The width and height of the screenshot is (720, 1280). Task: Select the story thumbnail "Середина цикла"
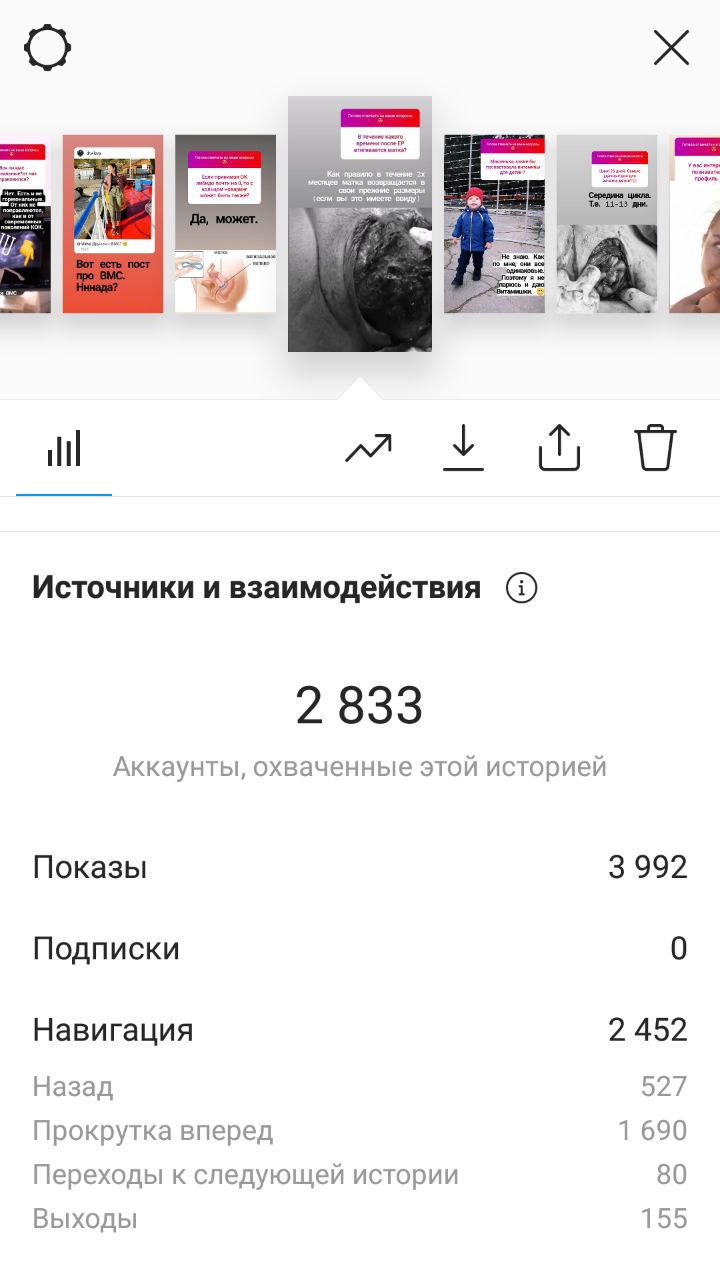(x=607, y=224)
